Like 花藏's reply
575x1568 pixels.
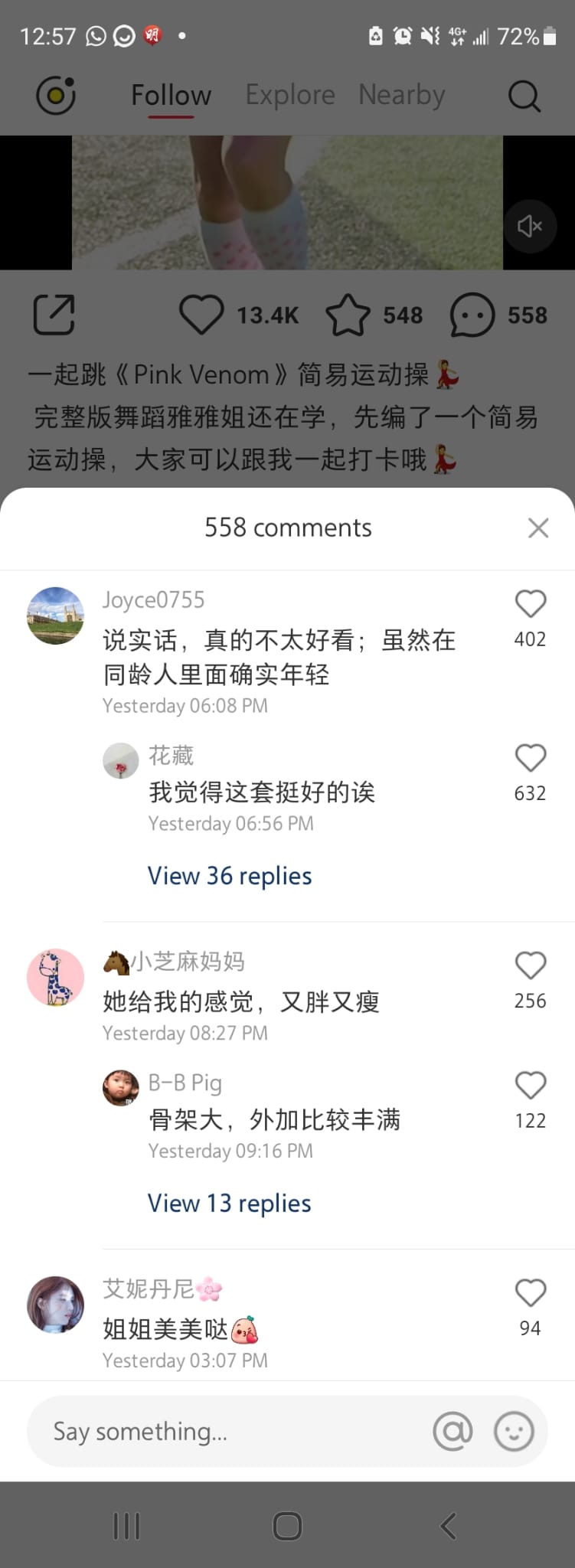click(530, 758)
